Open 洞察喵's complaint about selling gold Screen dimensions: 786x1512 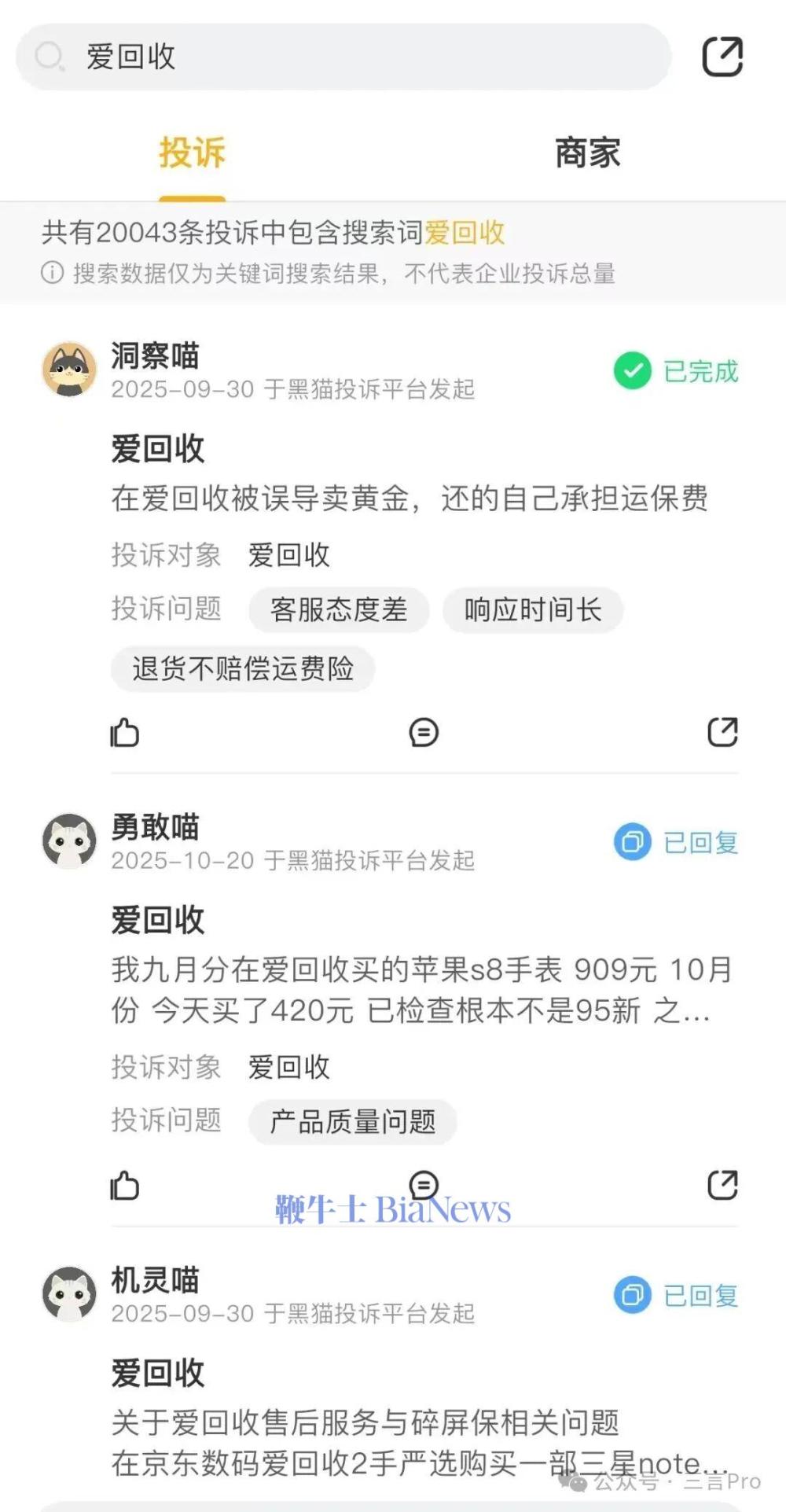click(409, 498)
